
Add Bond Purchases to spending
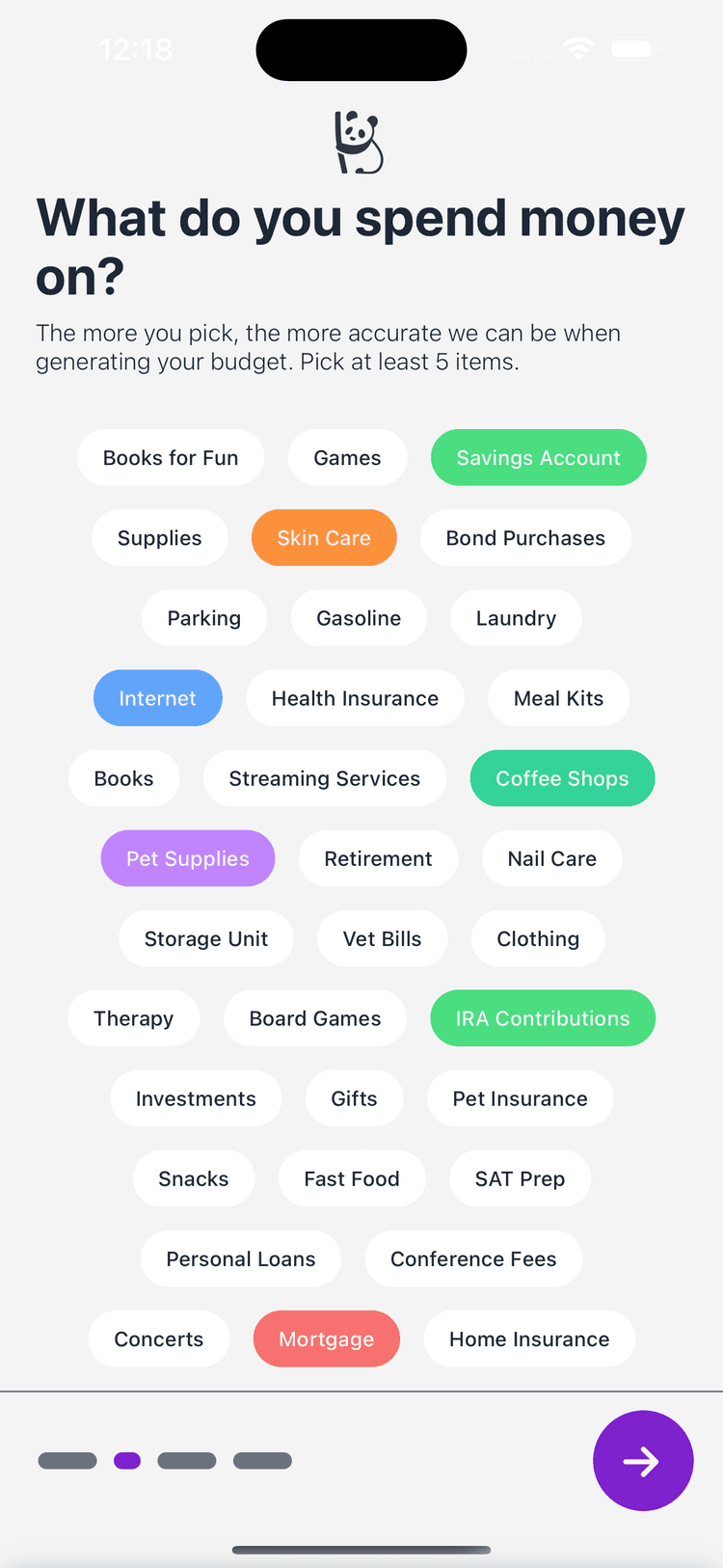point(525,538)
